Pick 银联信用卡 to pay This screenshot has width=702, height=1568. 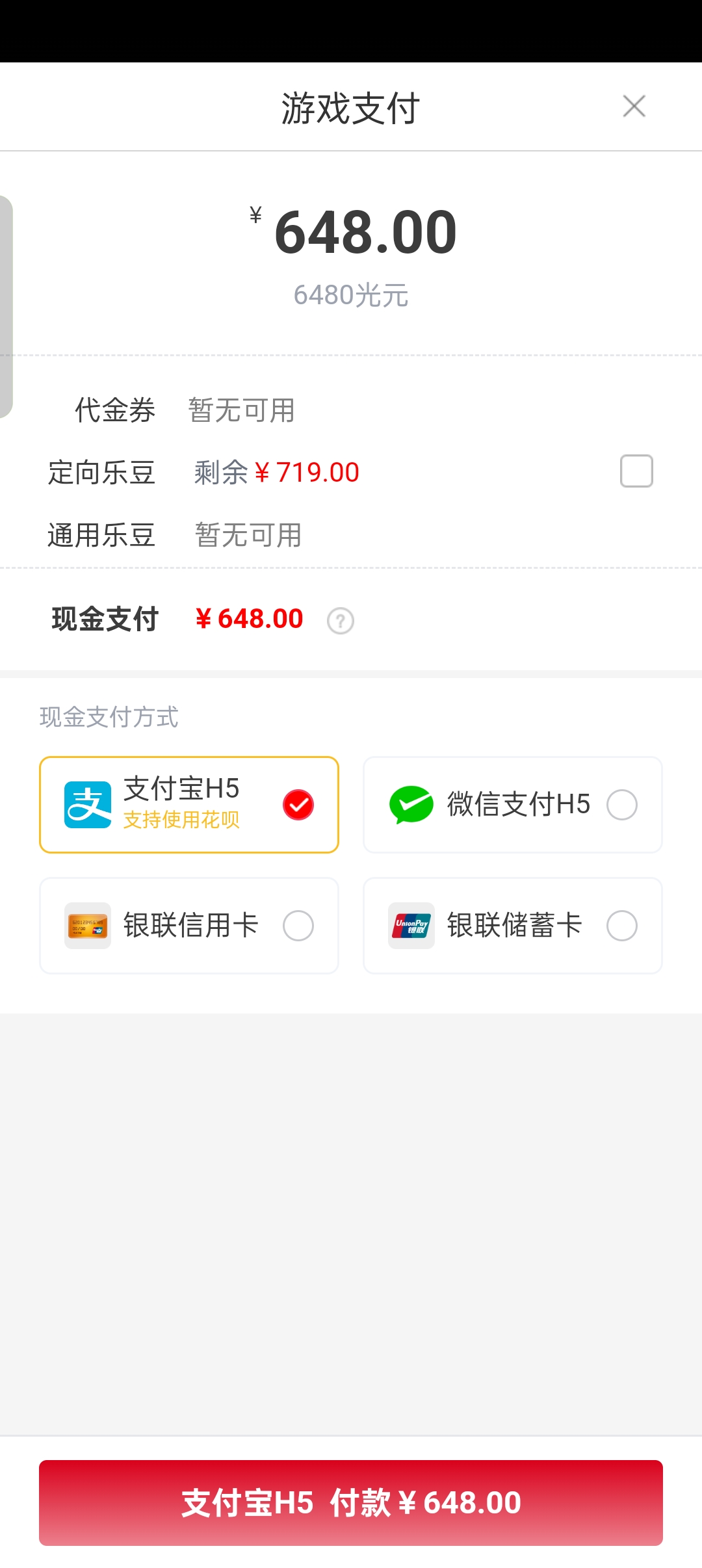click(189, 926)
